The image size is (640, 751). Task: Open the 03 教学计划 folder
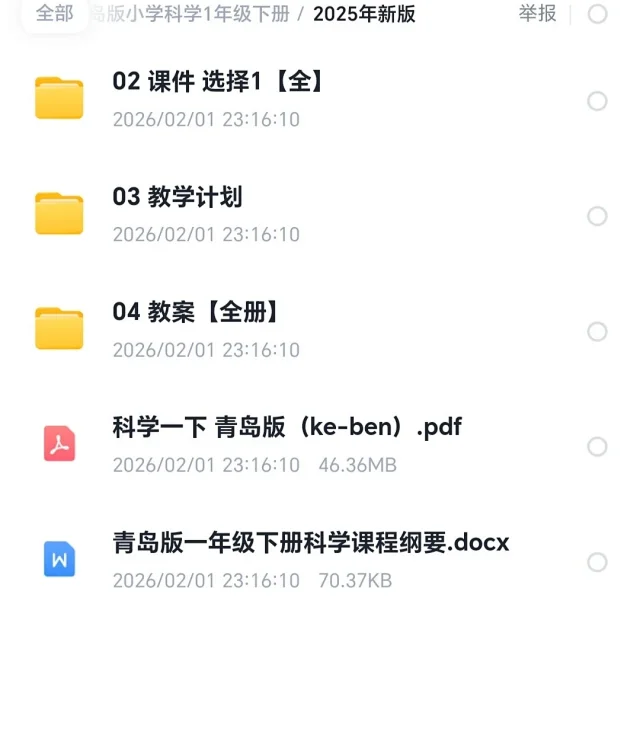(177, 197)
